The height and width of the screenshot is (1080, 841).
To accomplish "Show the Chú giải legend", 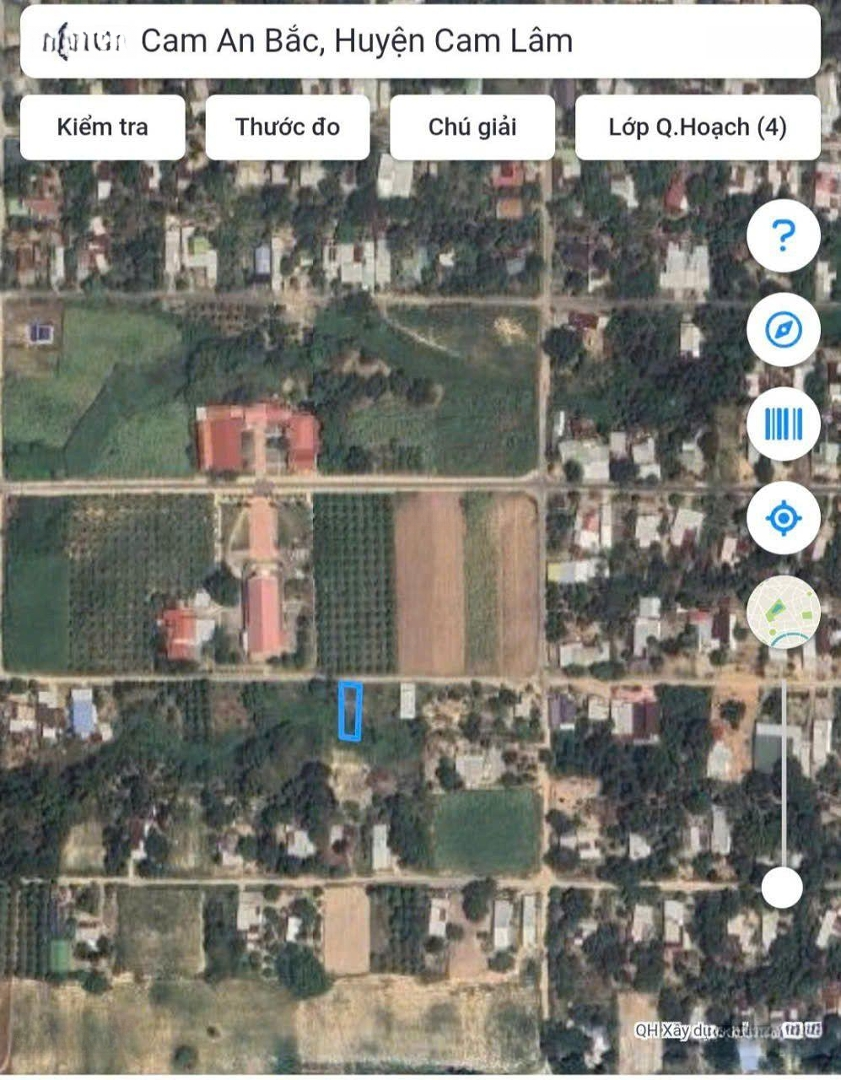I will coord(472,127).
